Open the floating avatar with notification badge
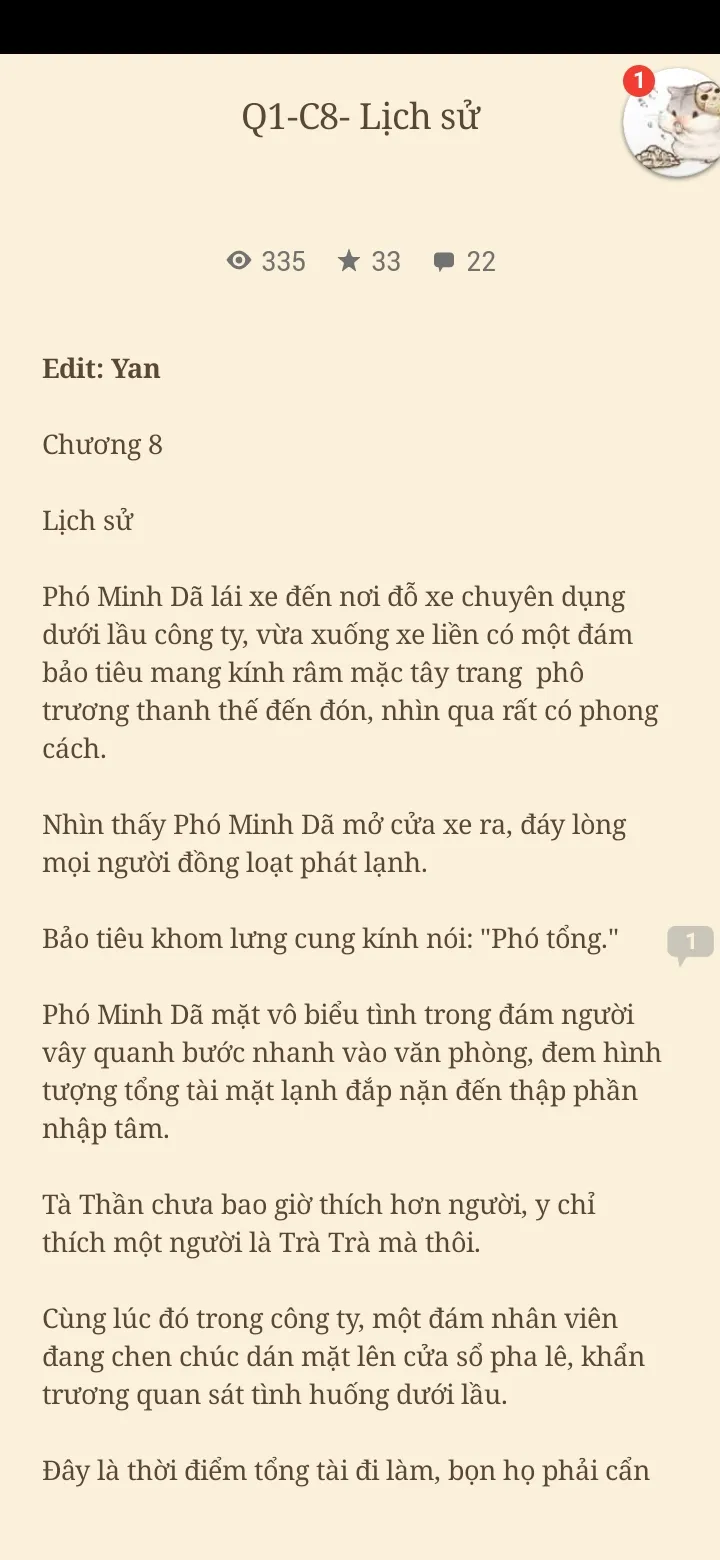The height and width of the screenshot is (1560, 720). pos(671,123)
